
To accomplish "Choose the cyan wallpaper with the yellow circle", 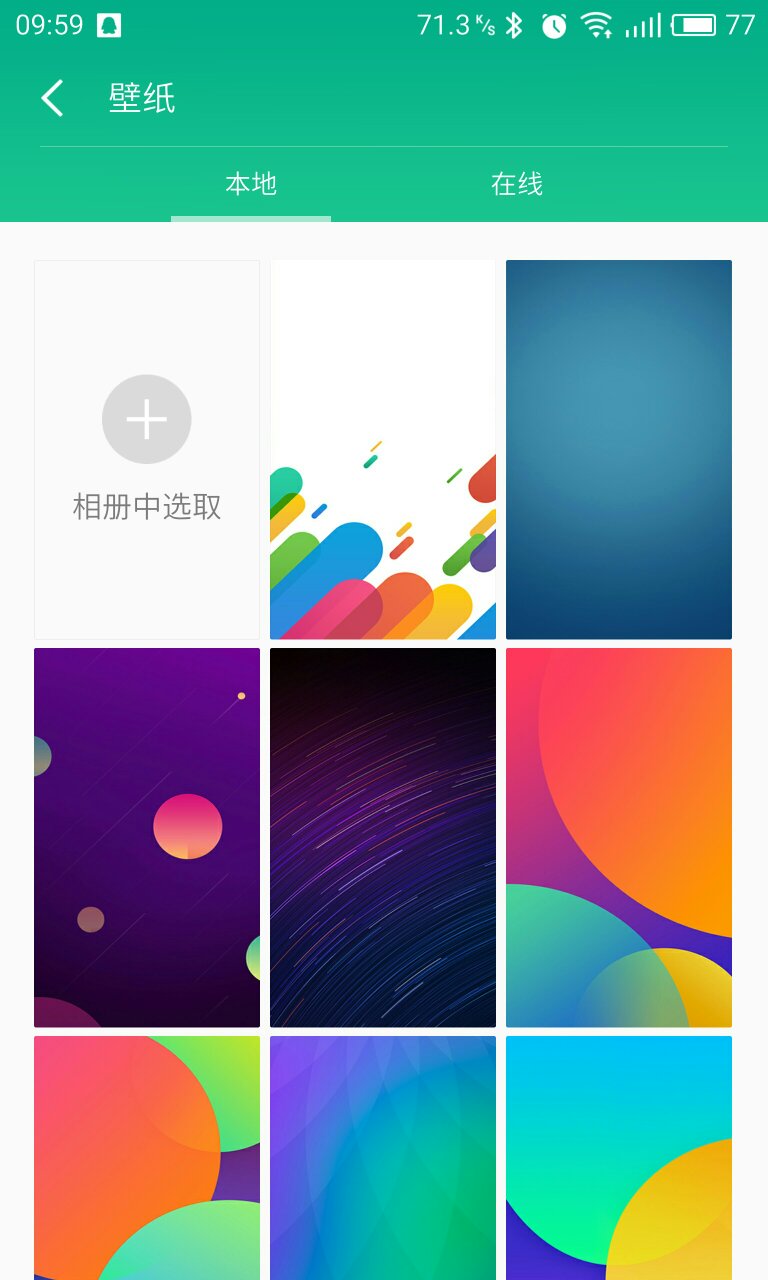I will click(x=619, y=1158).
